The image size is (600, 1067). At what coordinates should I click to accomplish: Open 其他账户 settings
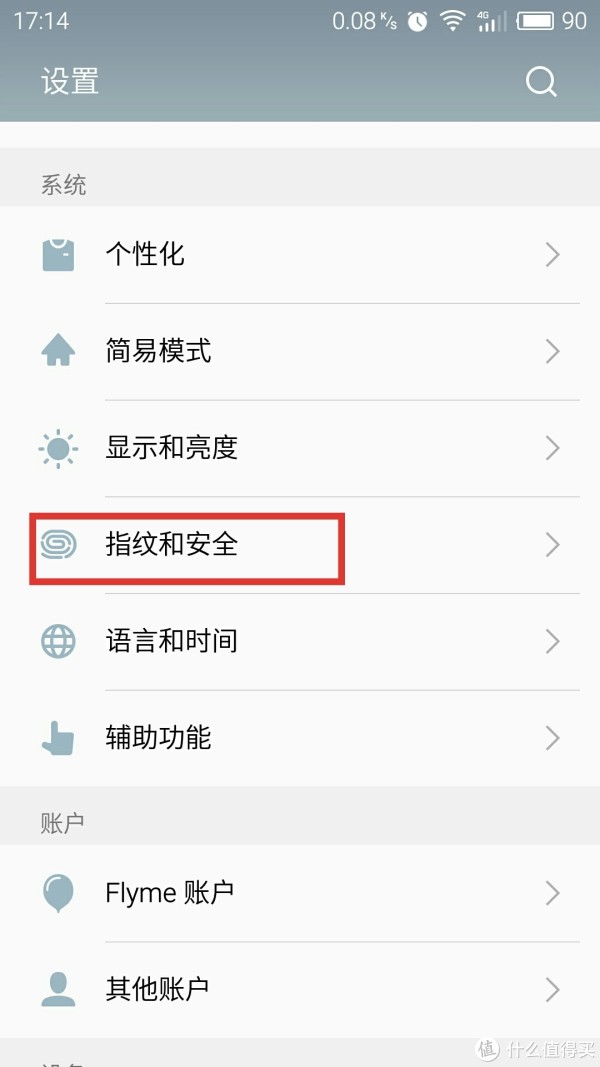(x=300, y=989)
